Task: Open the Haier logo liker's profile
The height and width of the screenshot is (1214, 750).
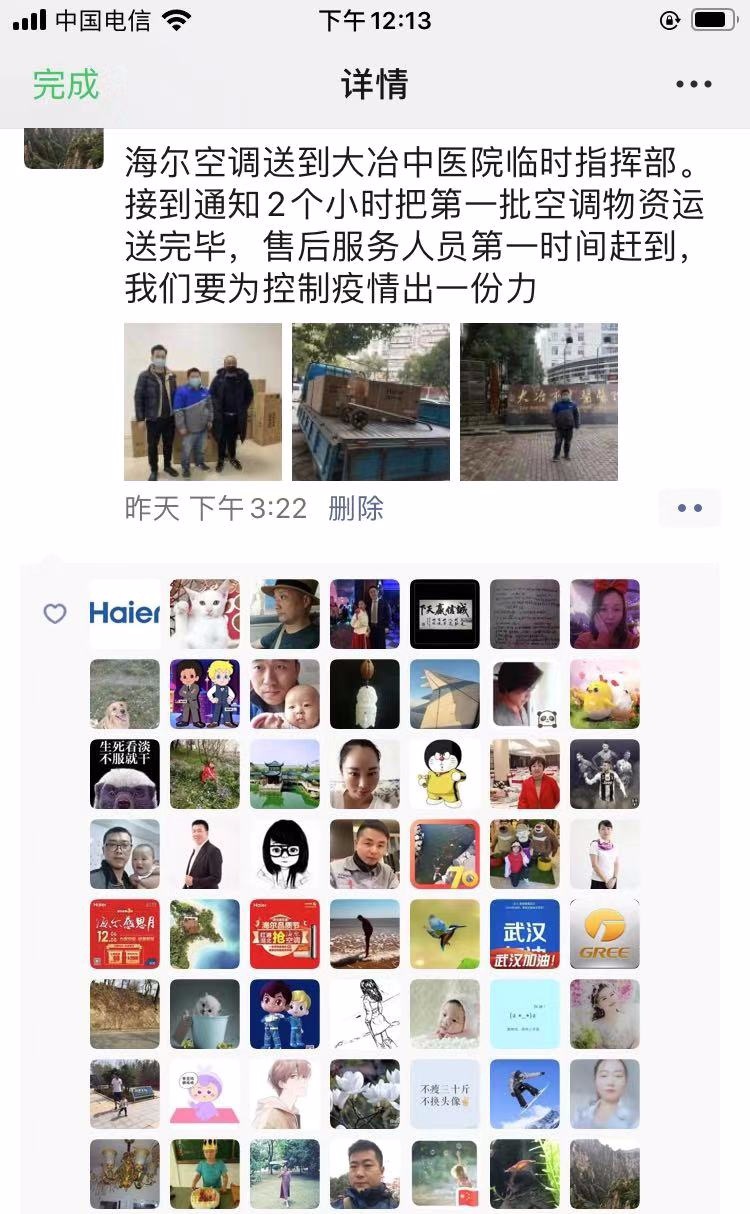Action: point(125,614)
